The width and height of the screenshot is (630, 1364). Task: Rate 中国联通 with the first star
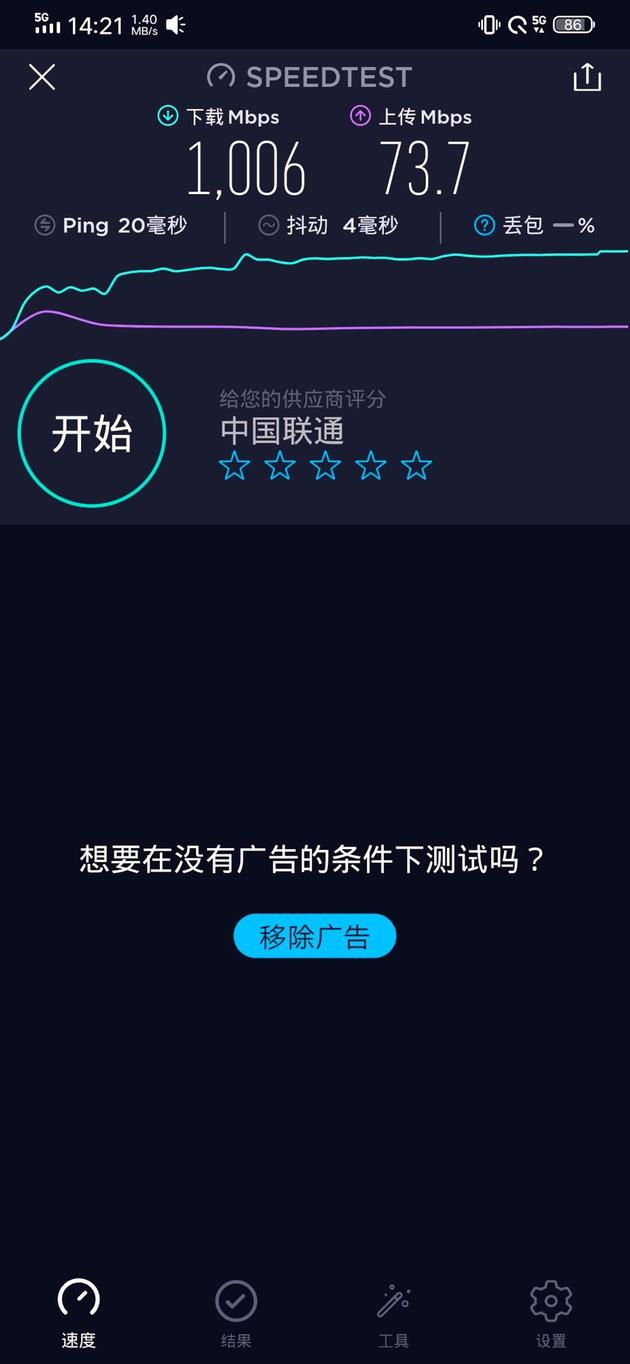234,465
